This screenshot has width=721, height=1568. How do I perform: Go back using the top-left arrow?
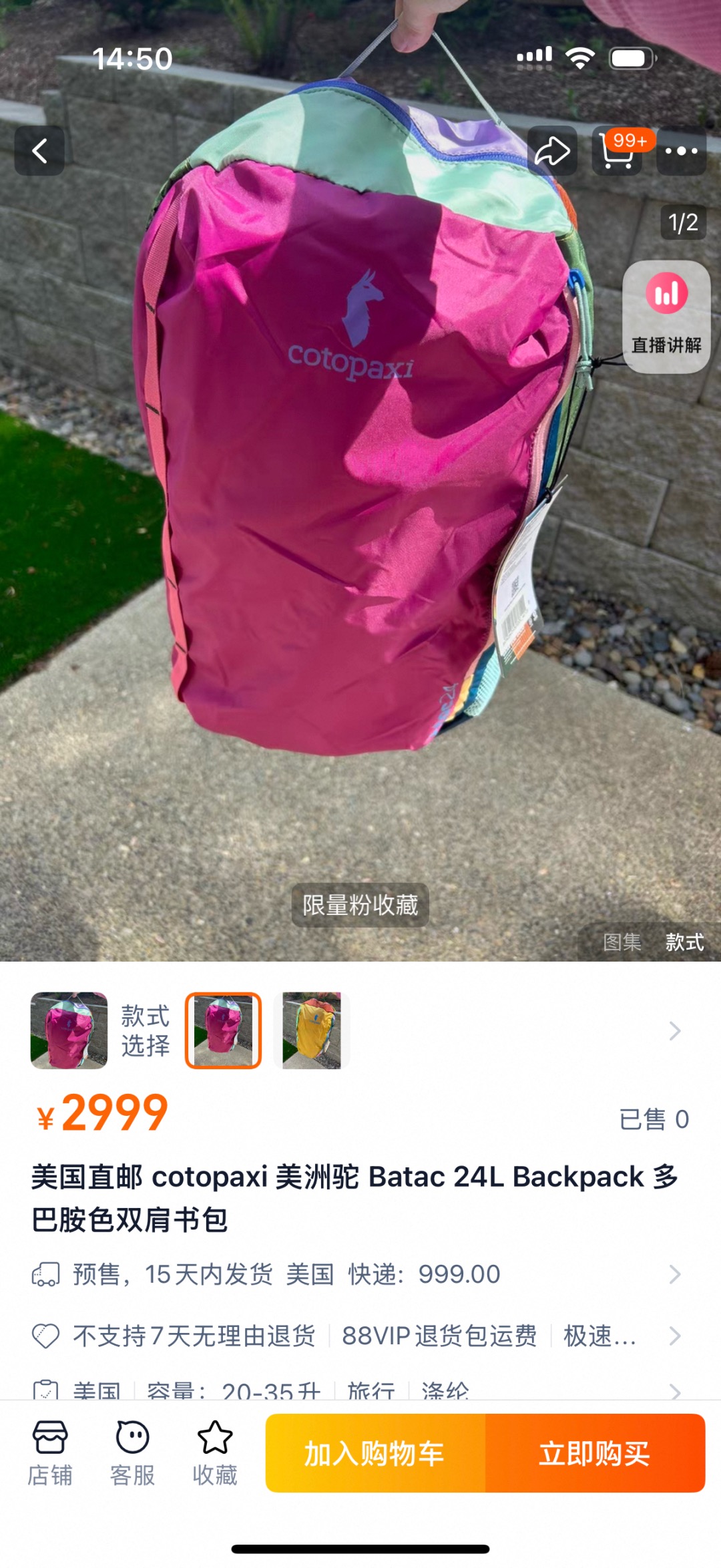39,151
